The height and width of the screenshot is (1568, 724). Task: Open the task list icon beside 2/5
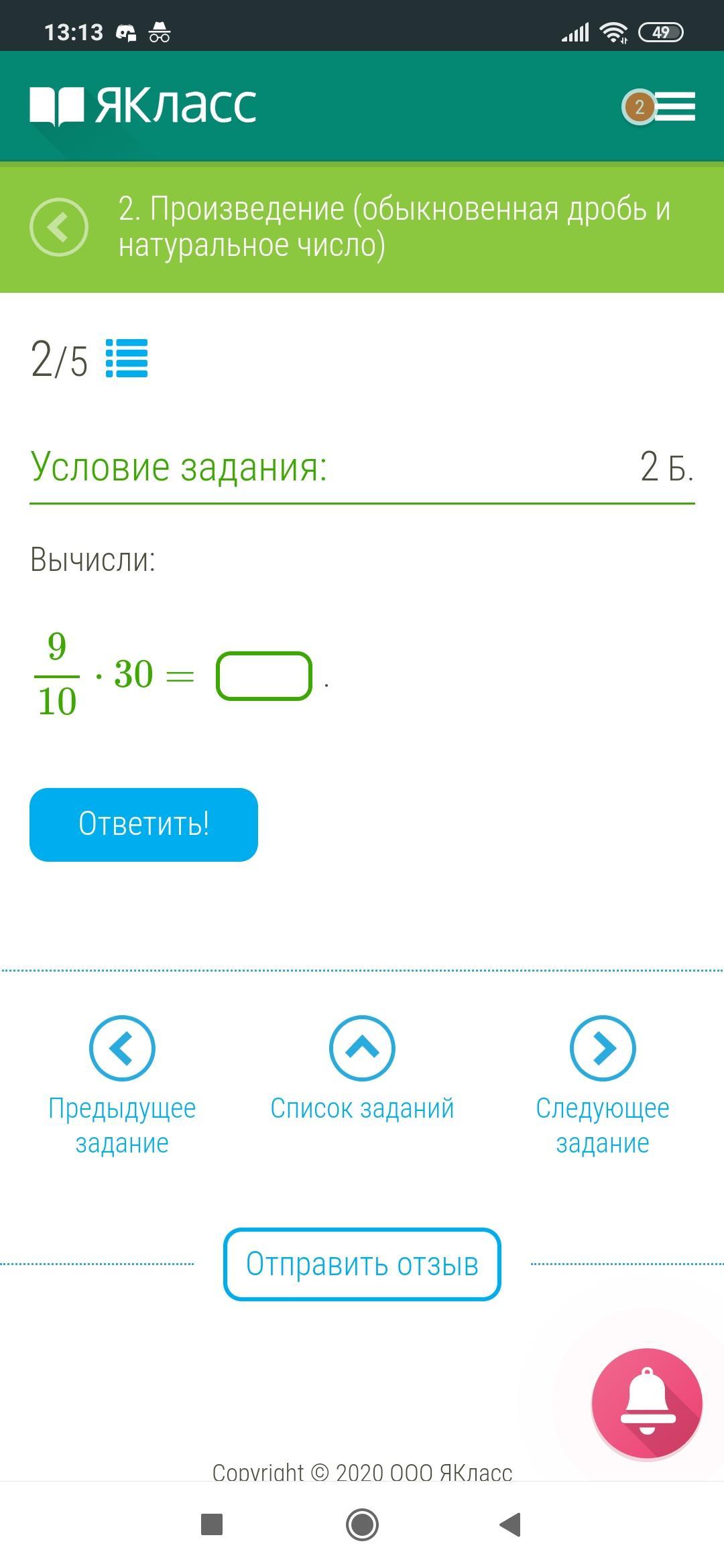[x=127, y=358]
